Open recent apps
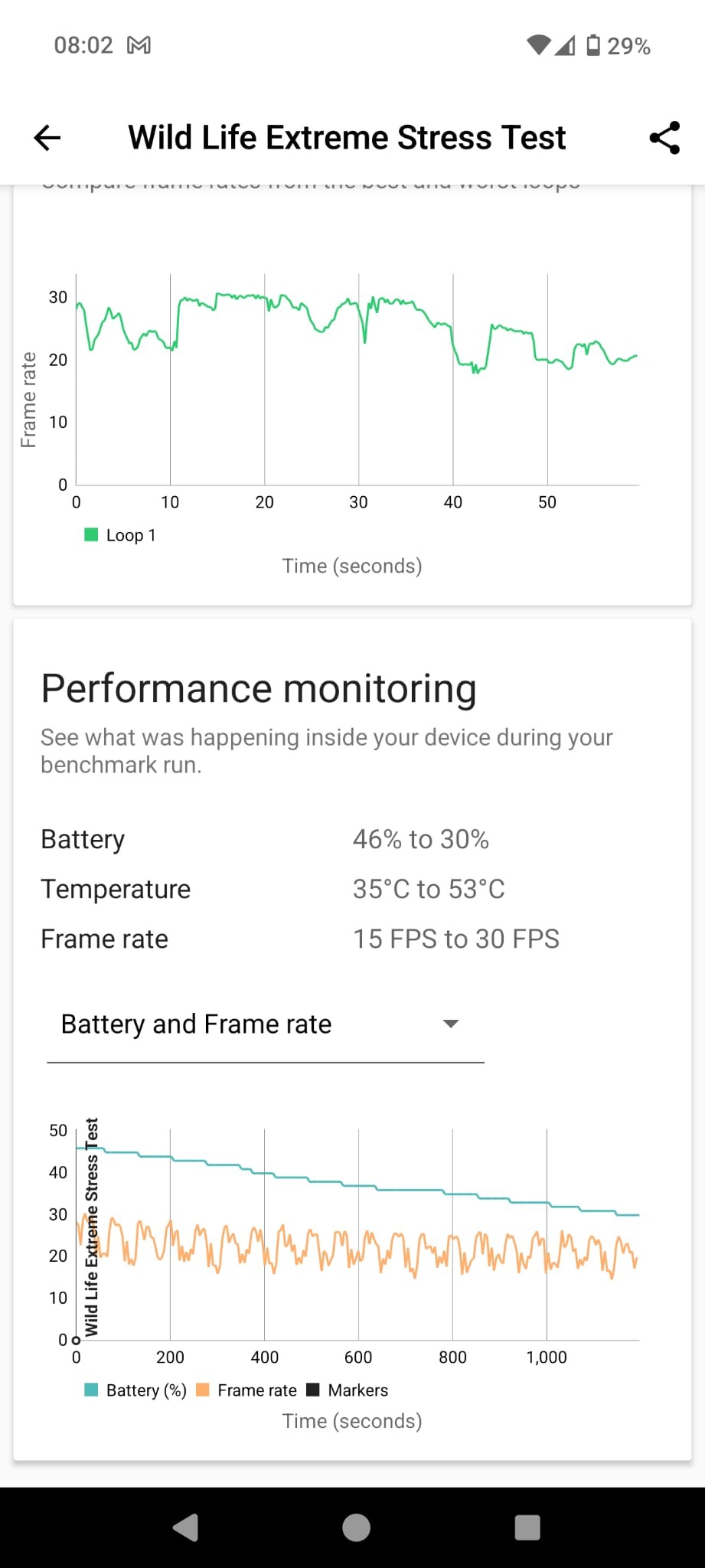The image size is (705, 1568). (x=527, y=1527)
